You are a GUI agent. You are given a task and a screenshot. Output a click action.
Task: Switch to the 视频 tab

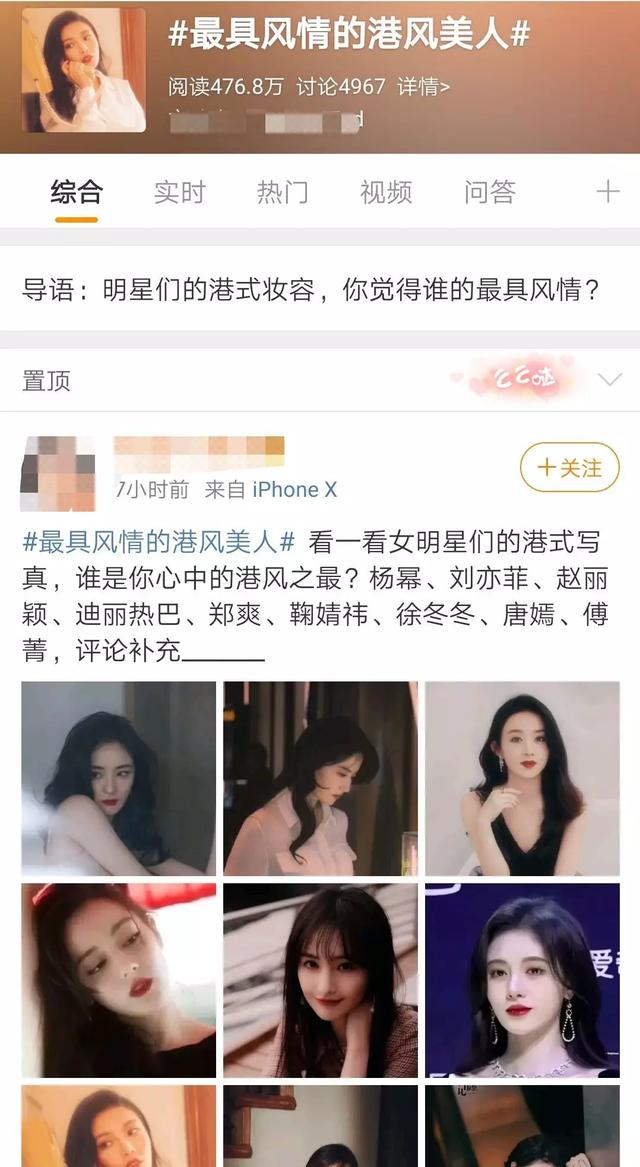(385, 192)
